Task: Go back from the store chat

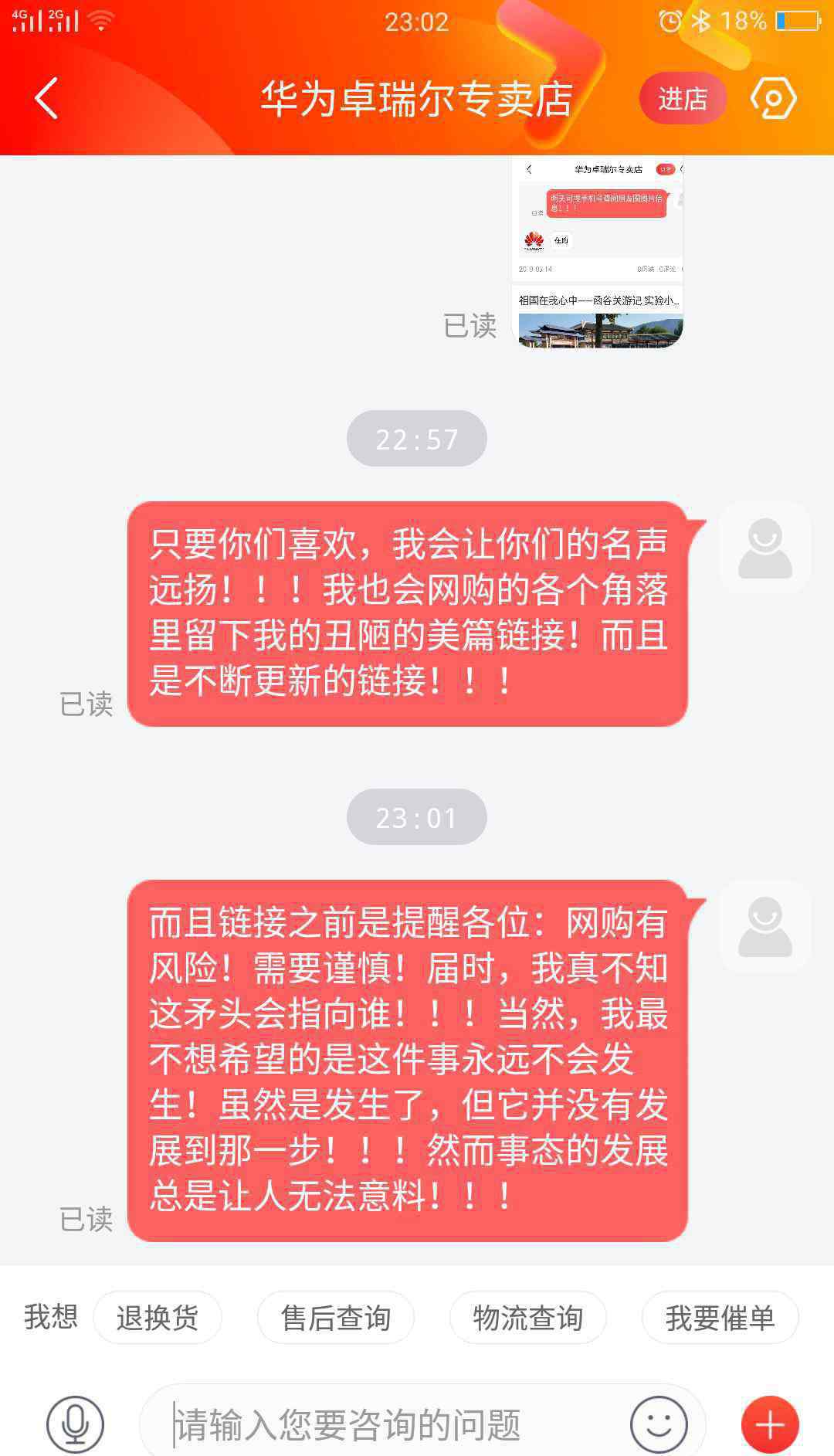Action: (x=46, y=99)
